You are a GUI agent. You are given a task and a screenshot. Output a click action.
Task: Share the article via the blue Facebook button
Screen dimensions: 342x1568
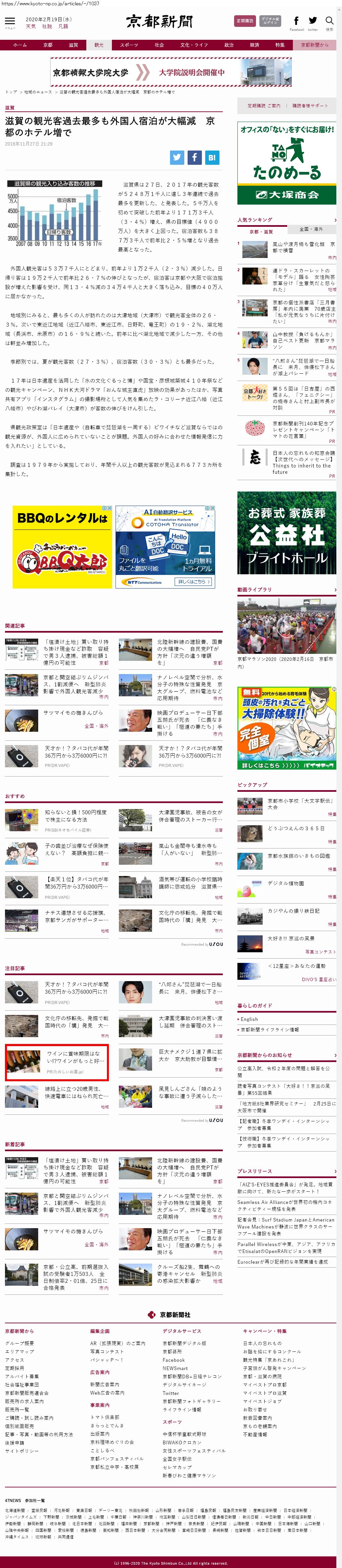tap(195, 157)
